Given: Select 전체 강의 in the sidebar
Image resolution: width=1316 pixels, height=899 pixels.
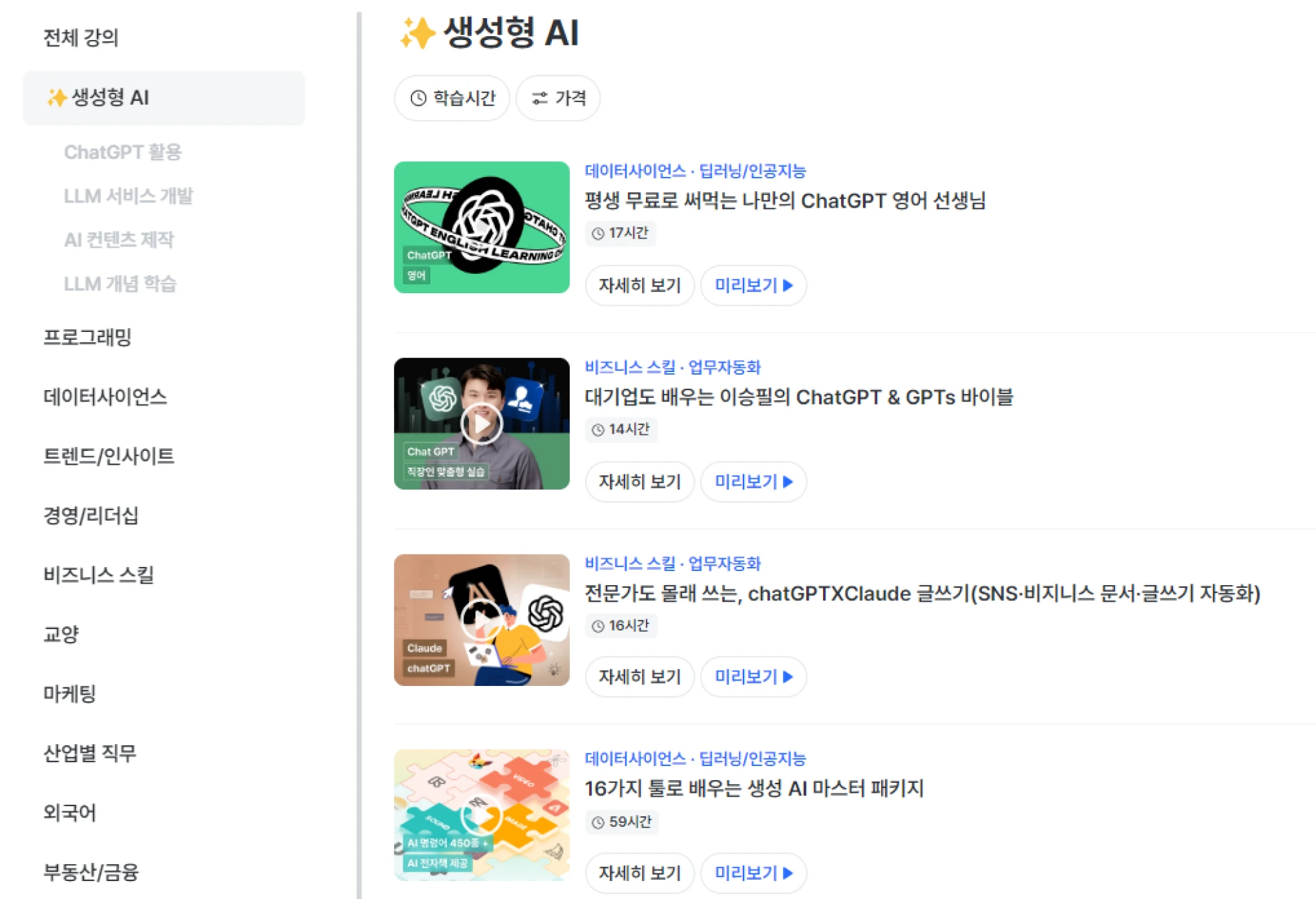Looking at the screenshot, I should point(81,38).
